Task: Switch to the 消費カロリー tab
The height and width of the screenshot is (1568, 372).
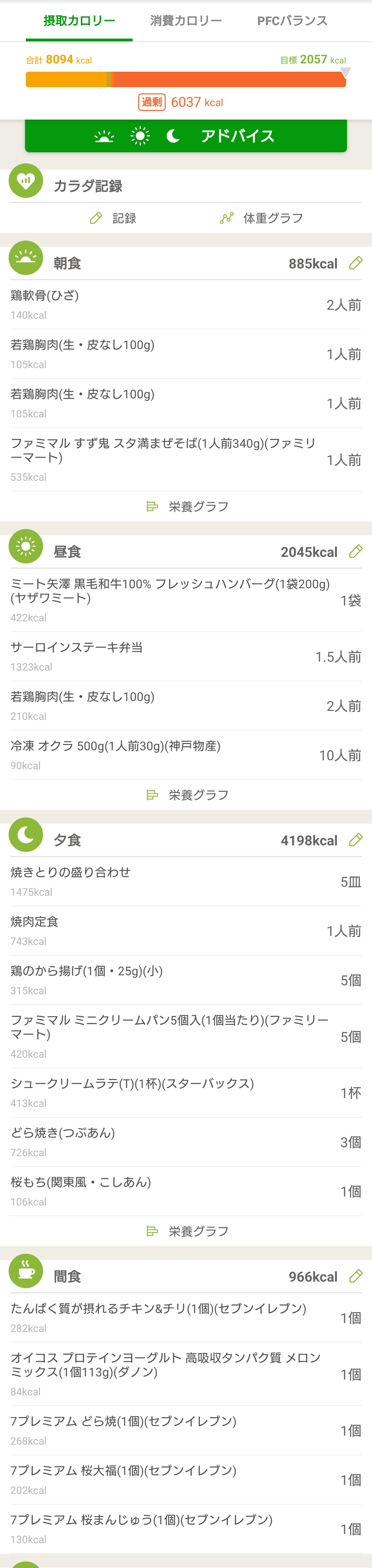Action: coord(186,21)
